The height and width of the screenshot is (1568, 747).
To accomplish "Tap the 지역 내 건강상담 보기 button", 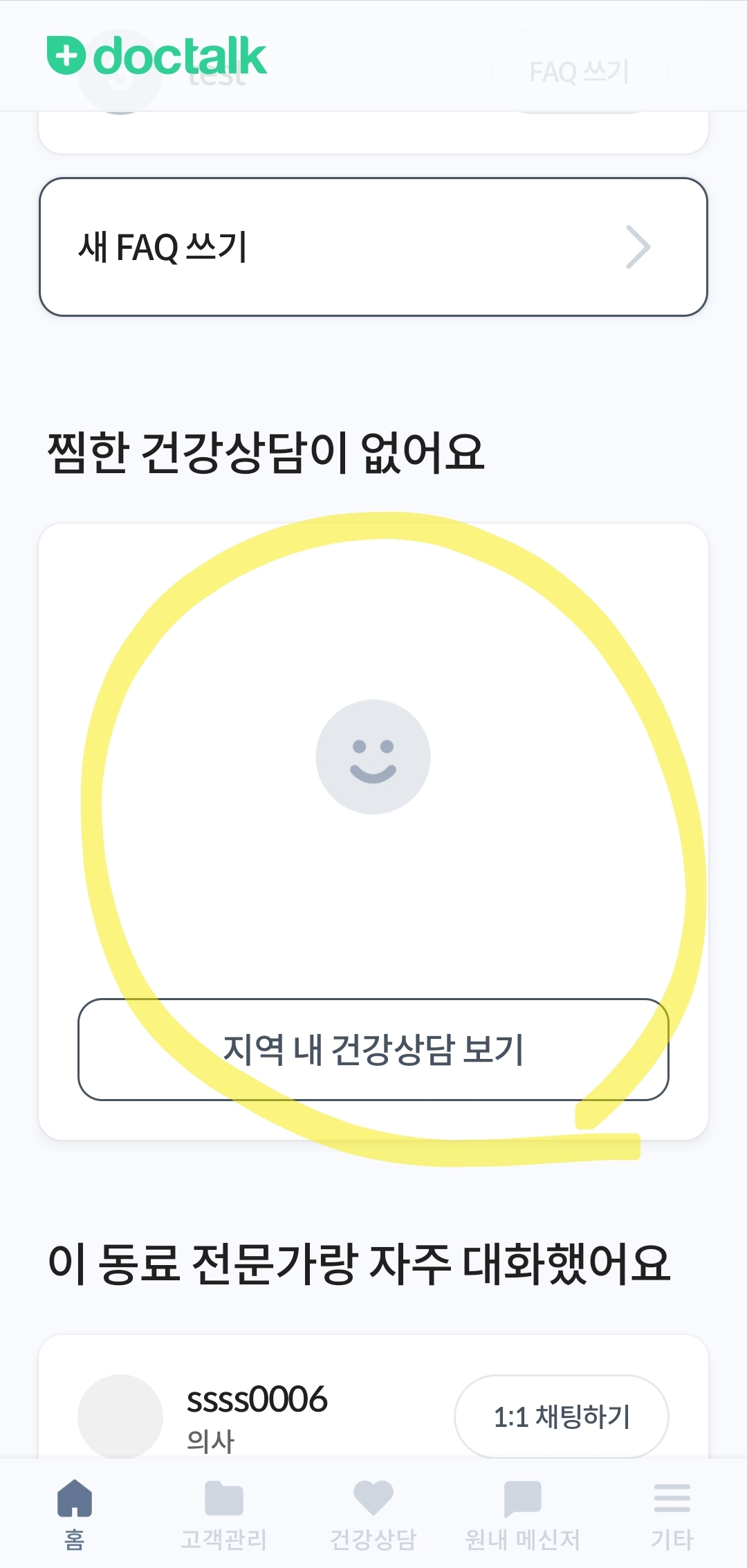I will pyautogui.click(x=373, y=1049).
